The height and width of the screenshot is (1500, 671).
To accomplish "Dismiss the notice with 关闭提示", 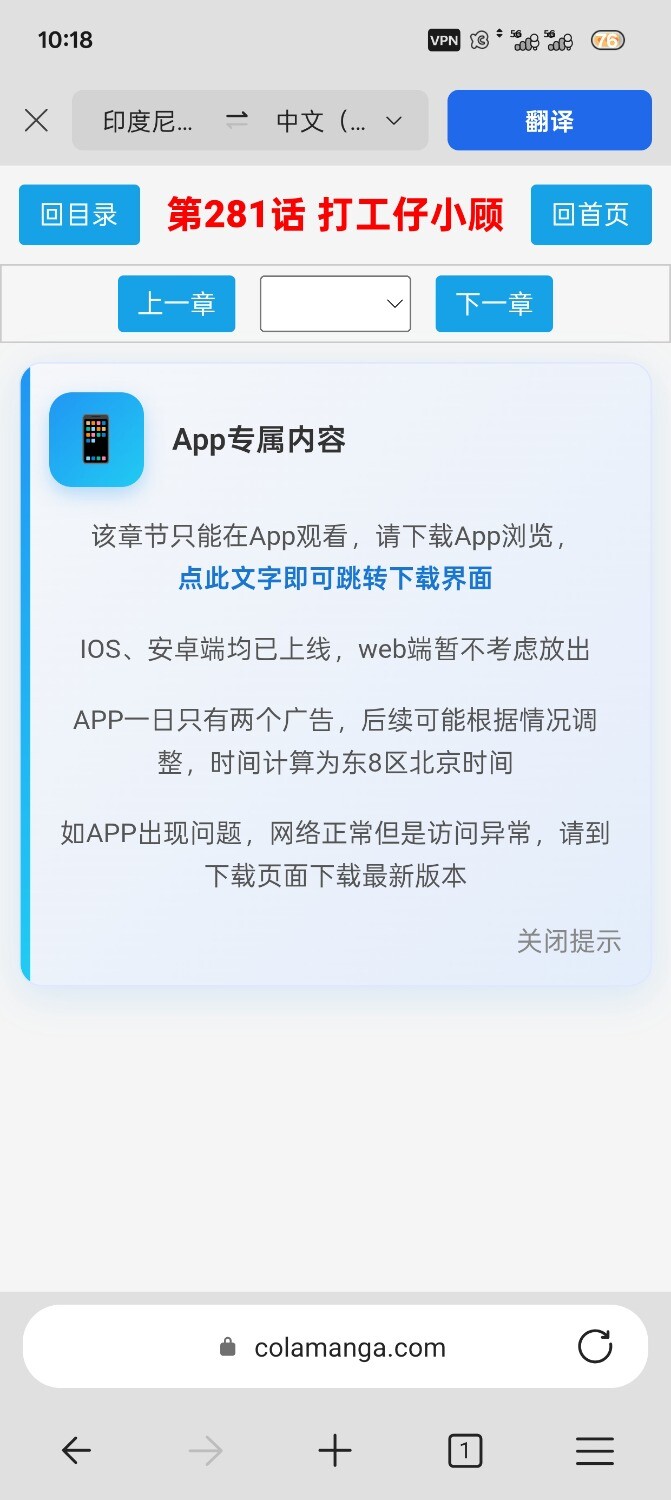I will tap(569, 941).
